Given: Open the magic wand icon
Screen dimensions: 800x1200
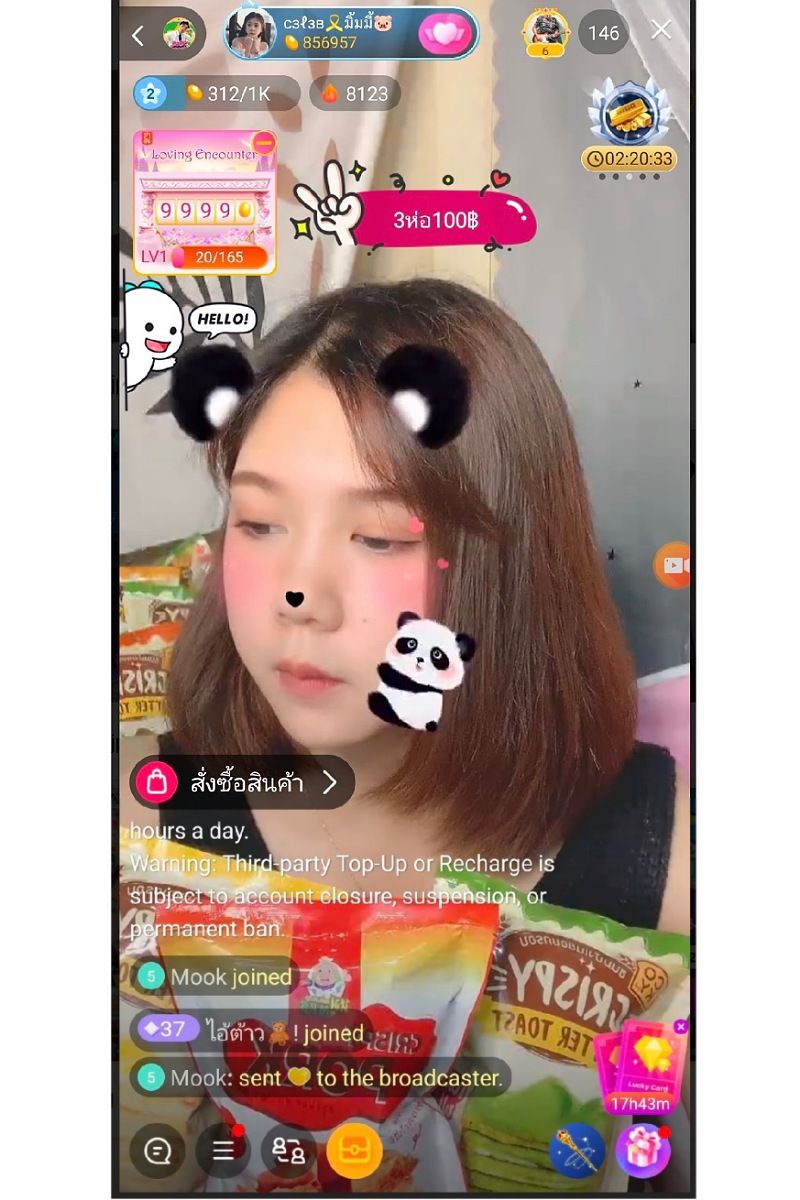Looking at the screenshot, I should [577, 1151].
